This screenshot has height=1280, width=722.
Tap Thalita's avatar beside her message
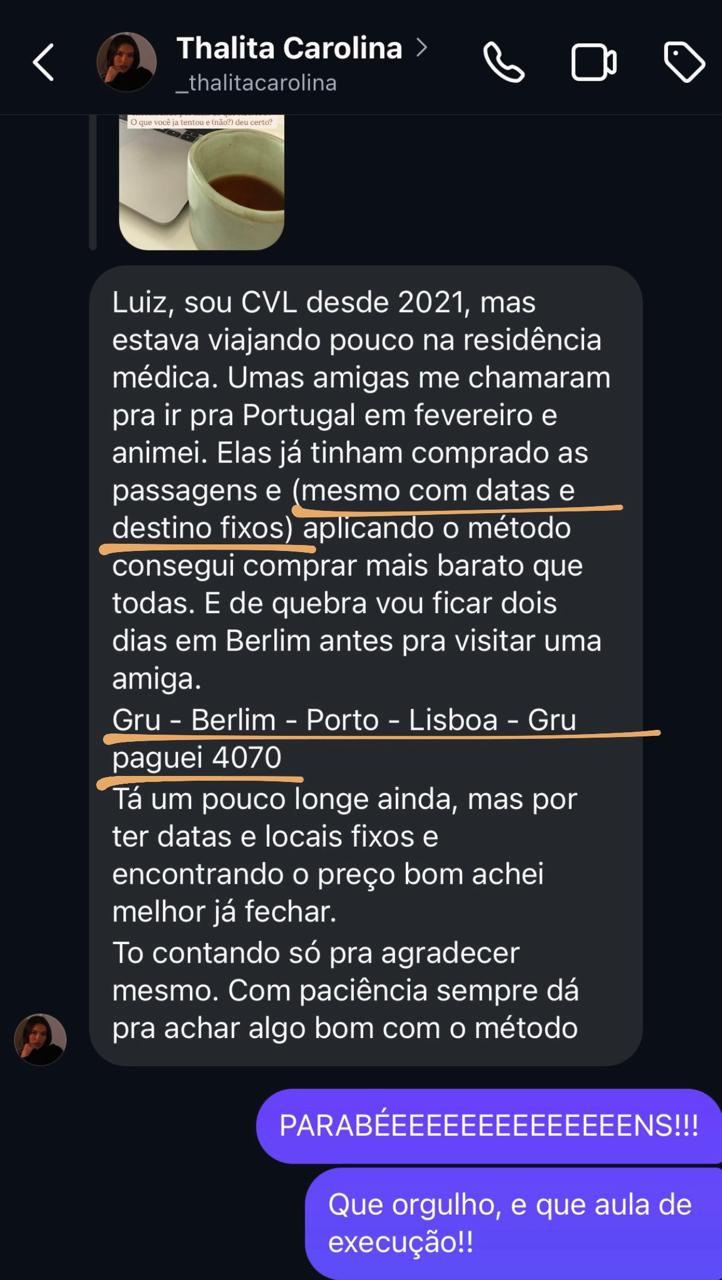coord(40,1039)
